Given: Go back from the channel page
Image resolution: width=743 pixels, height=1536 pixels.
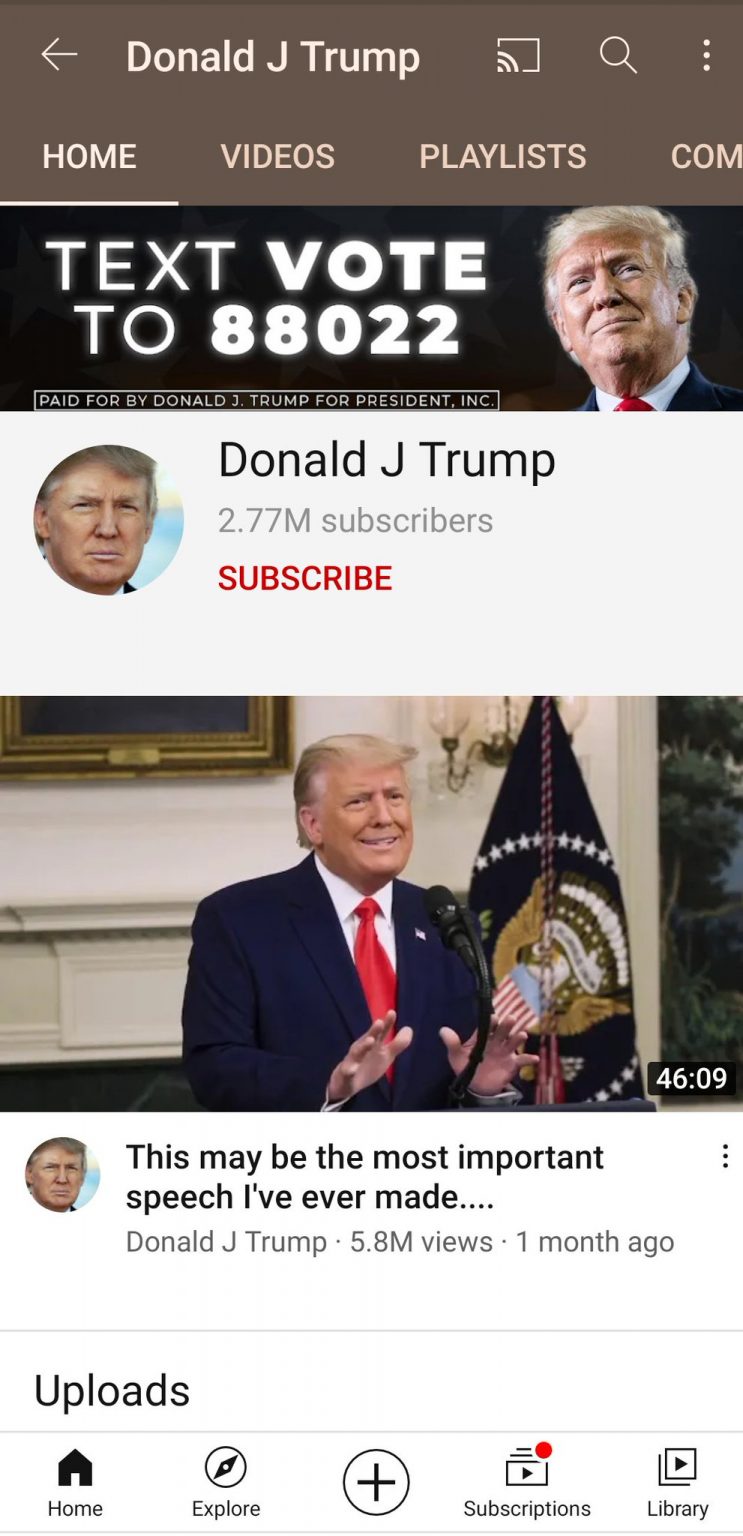Looking at the screenshot, I should (x=59, y=56).
